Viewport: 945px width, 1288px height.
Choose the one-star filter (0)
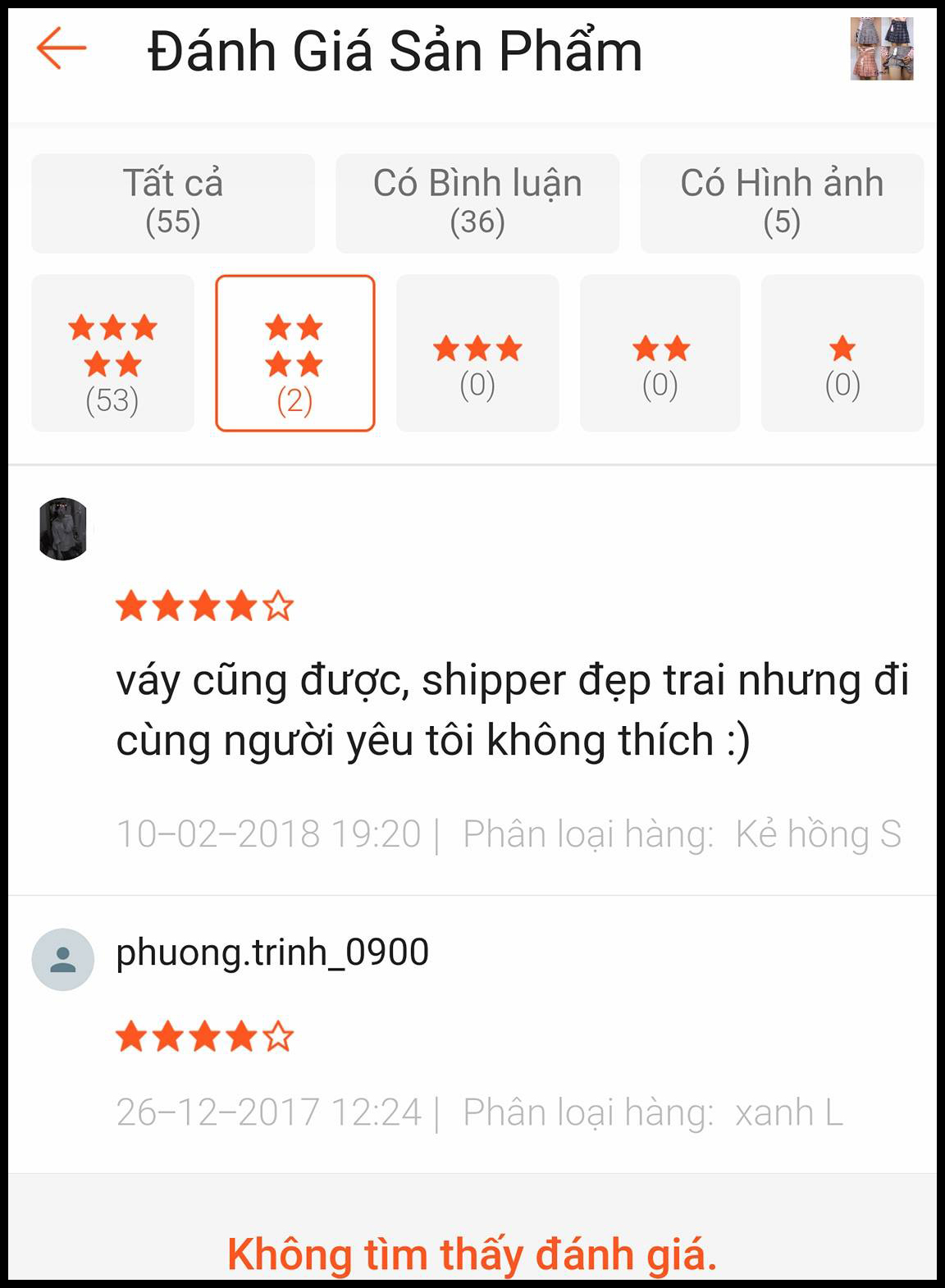coord(842,353)
